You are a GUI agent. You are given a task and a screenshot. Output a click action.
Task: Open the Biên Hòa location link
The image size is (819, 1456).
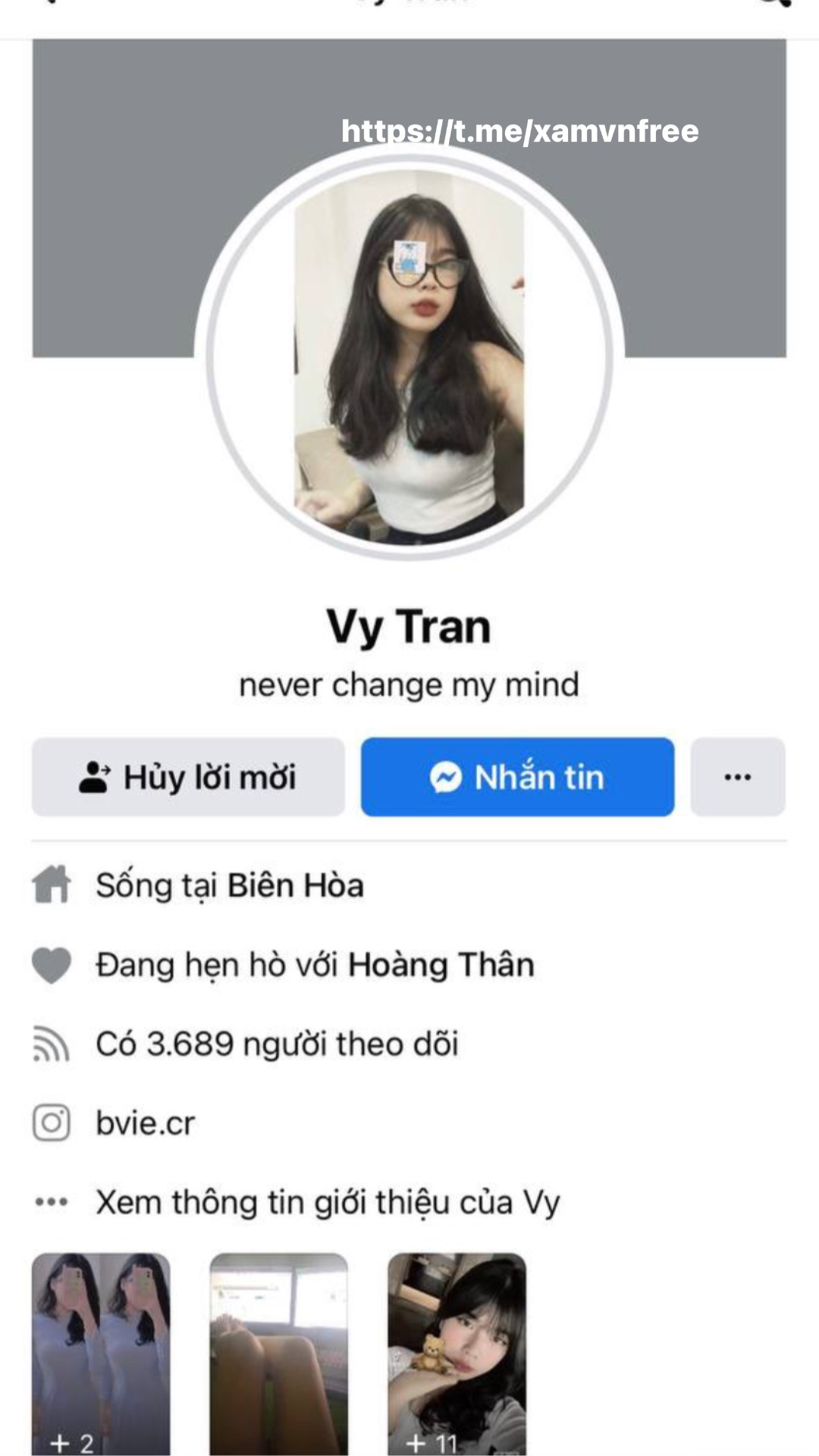(x=295, y=885)
